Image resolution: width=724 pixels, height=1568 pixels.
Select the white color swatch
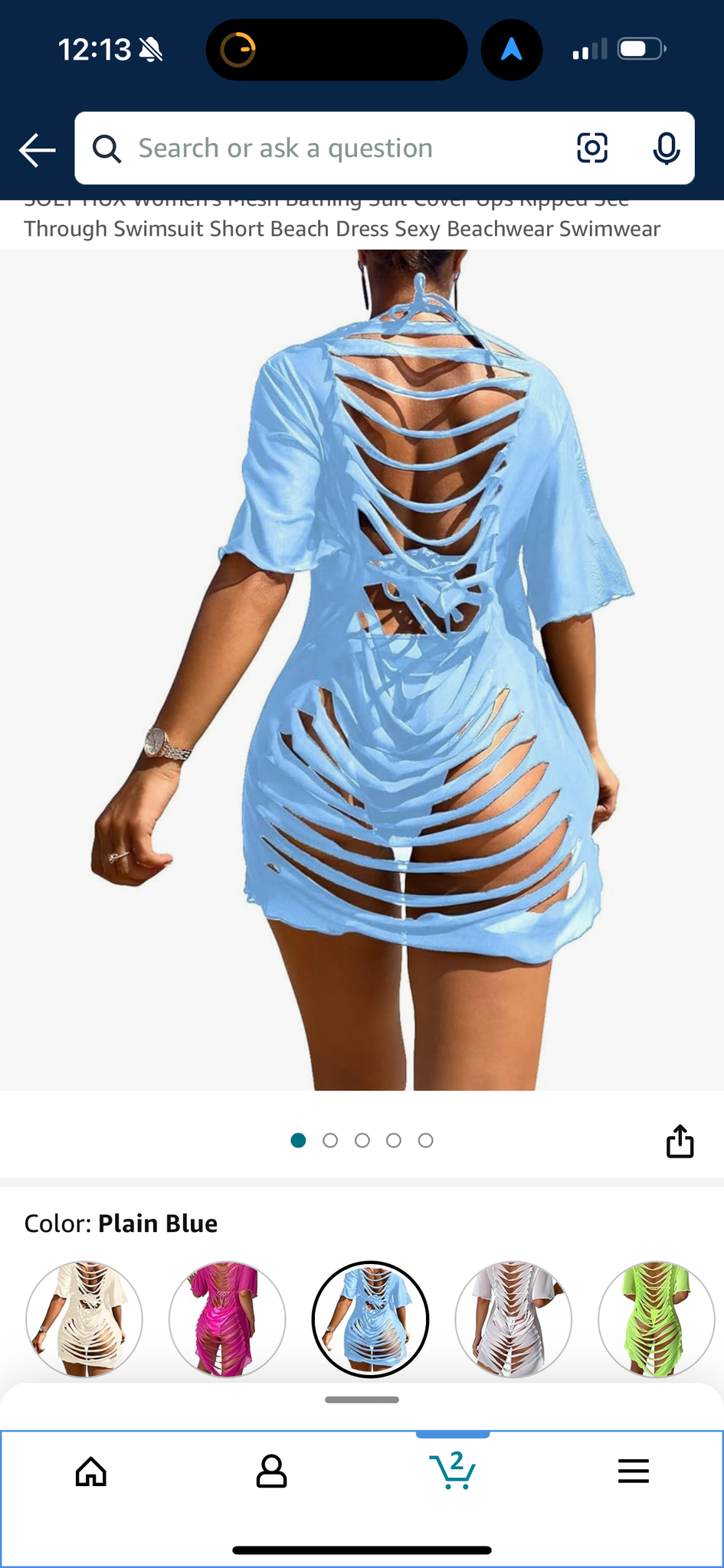pyautogui.click(x=513, y=1319)
